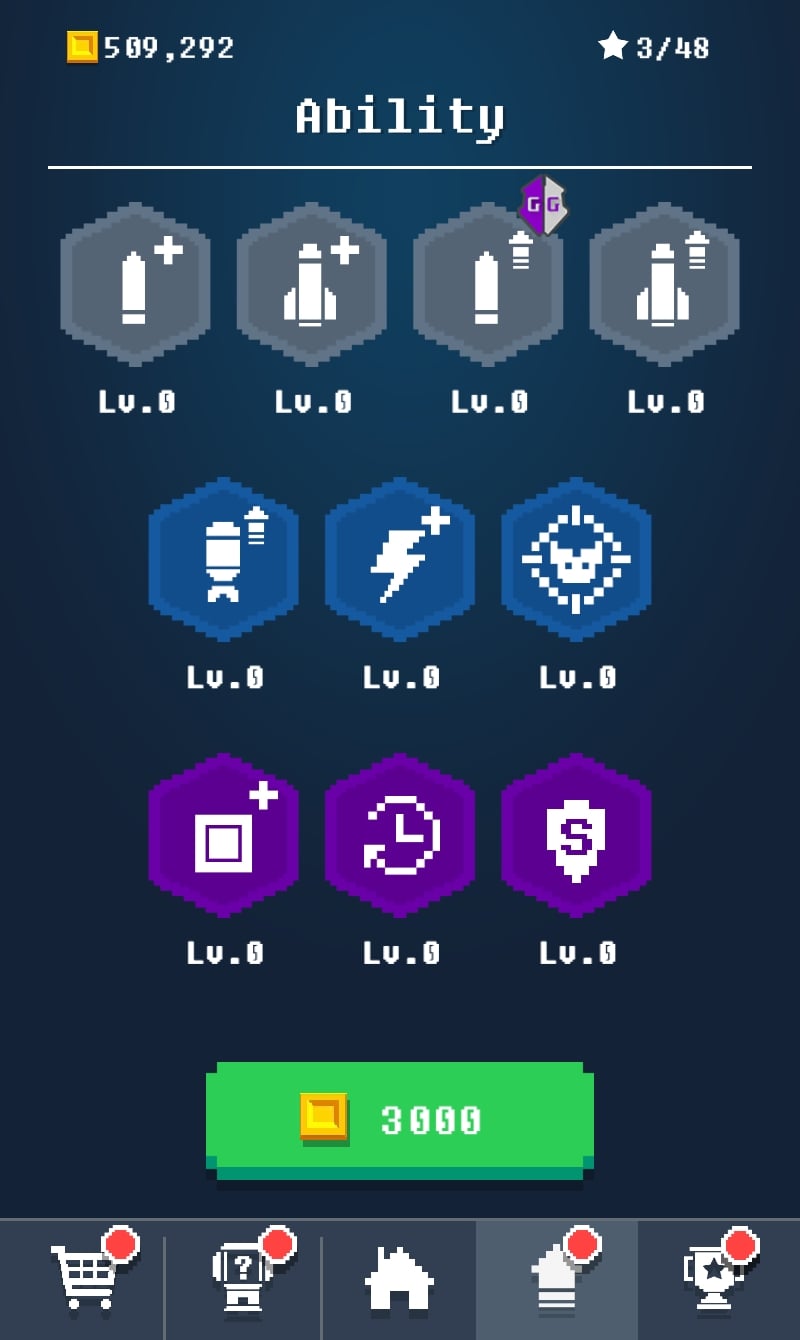800x1340 pixels.
Task: Select the single bullet plus ability
Action: tap(136, 285)
